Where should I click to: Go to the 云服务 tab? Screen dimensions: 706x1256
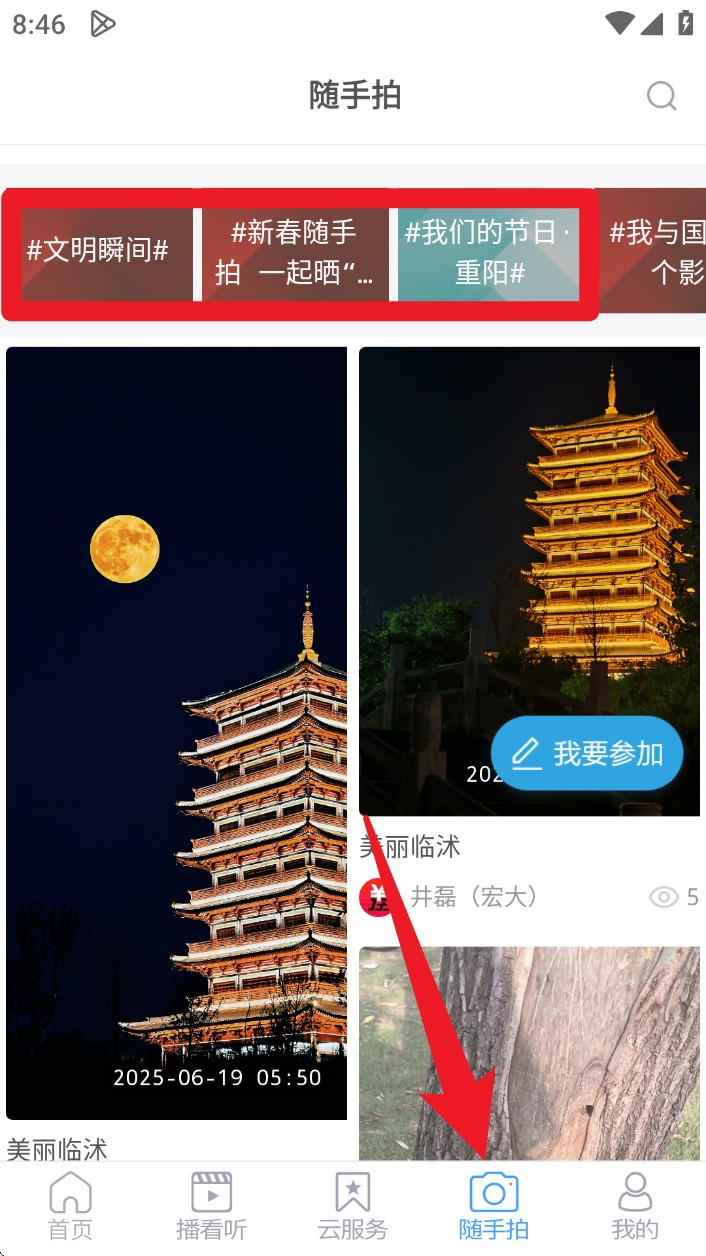[352, 1206]
